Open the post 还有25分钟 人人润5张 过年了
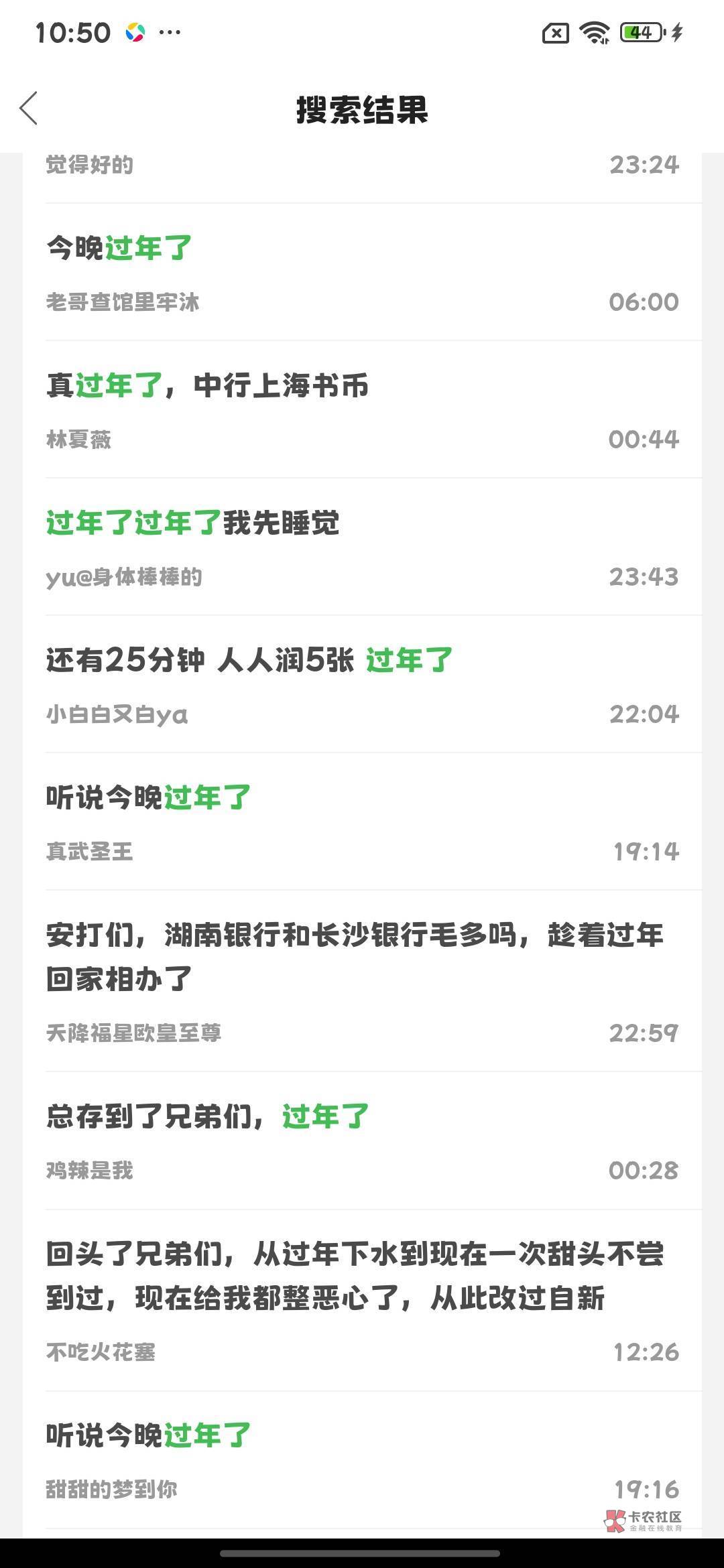The height and width of the screenshot is (1568, 724). tap(362, 683)
